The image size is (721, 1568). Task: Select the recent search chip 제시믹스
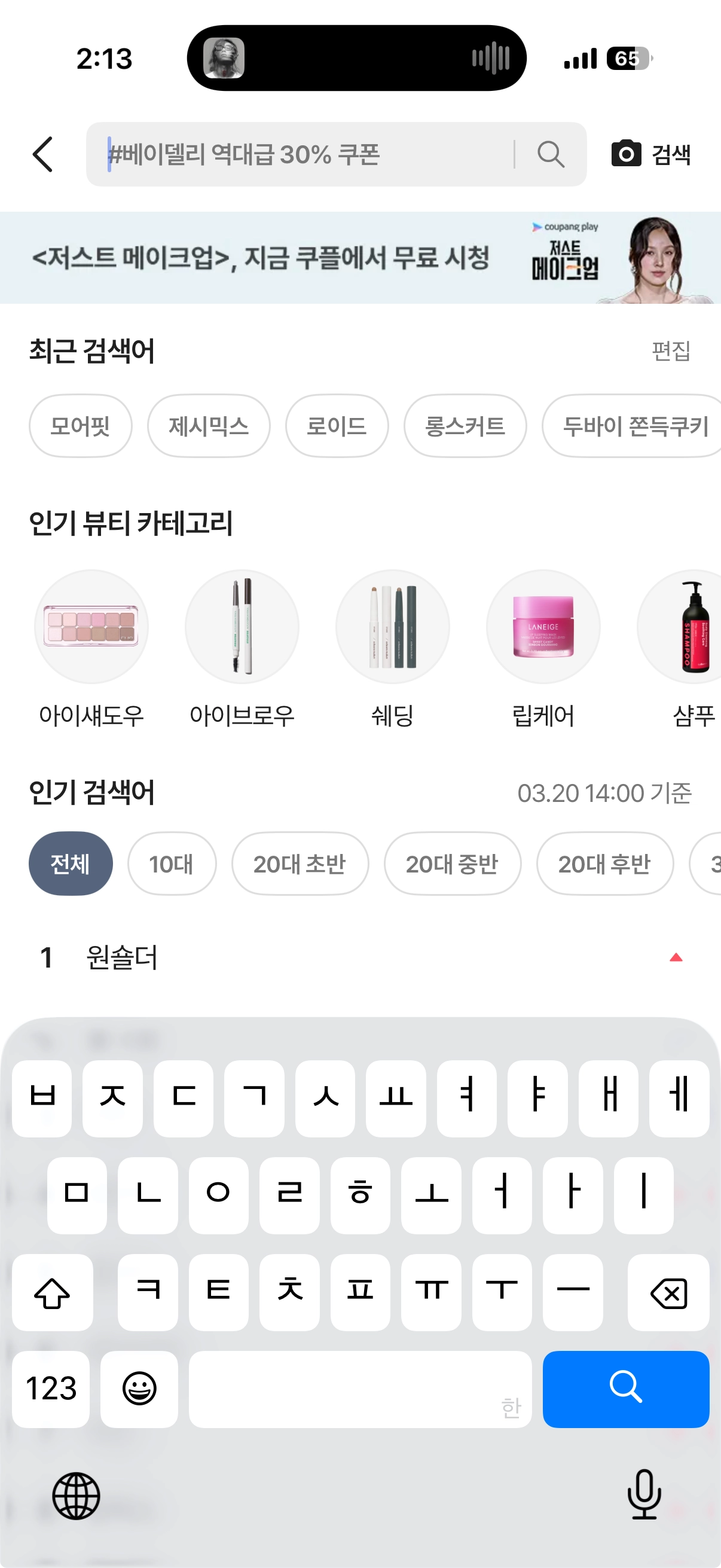(209, 425)
